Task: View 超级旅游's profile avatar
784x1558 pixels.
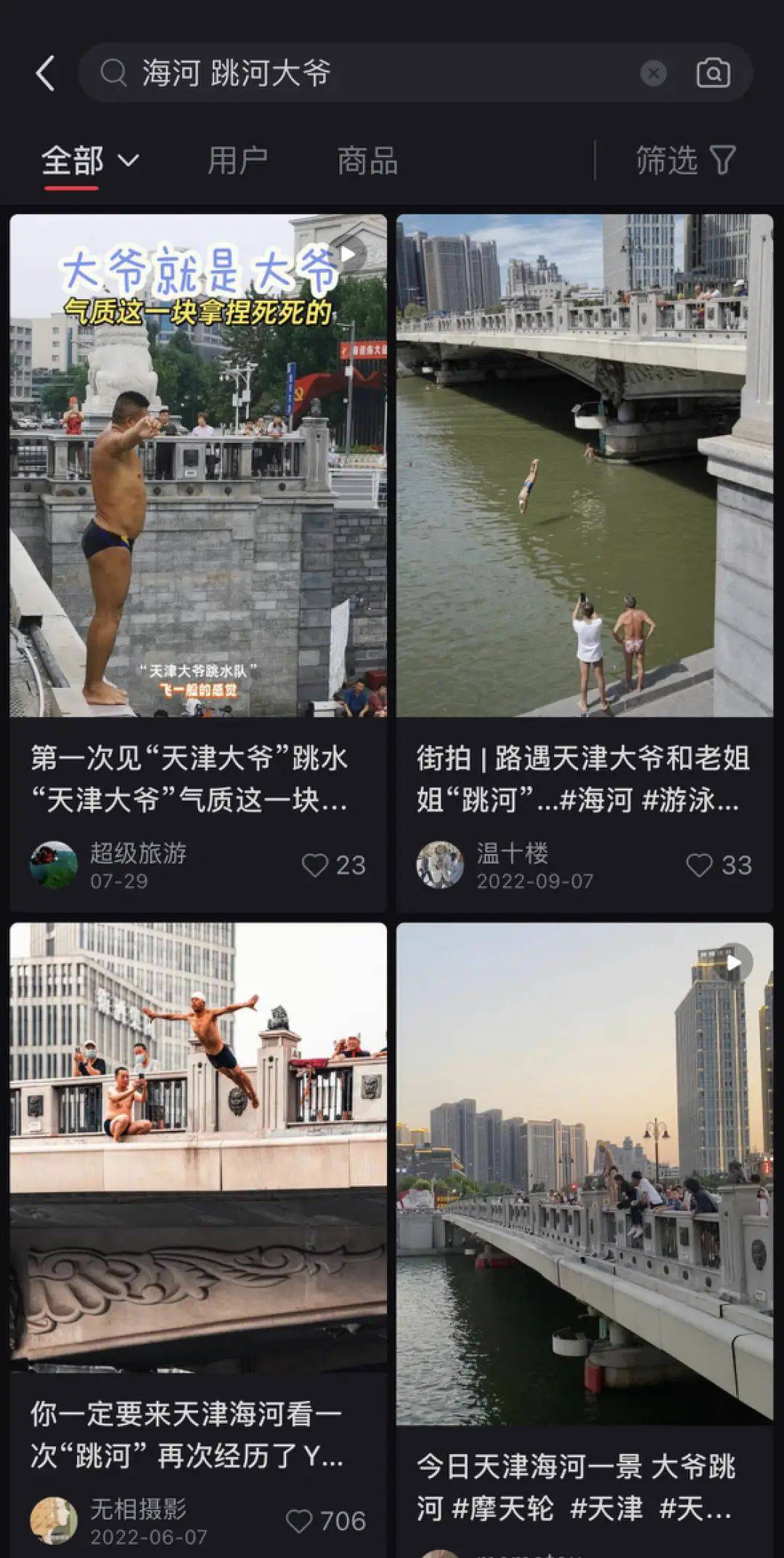Action: click(54, 865)
